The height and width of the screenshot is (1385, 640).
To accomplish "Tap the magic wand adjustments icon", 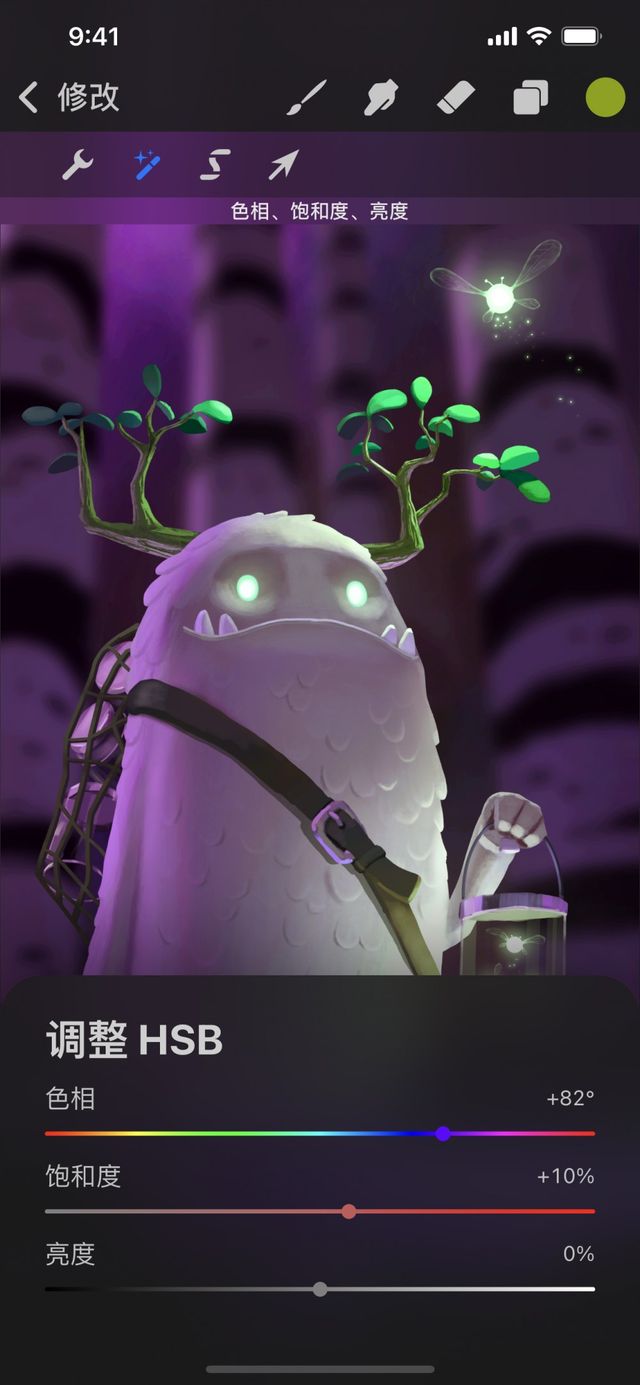I will pos(148,164).
